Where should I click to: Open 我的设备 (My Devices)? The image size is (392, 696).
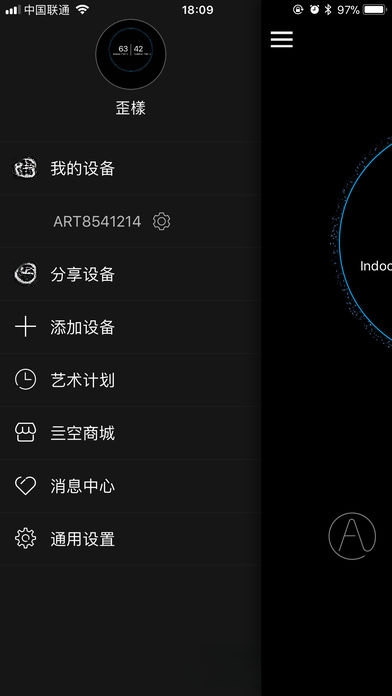(x=131, y=168)
